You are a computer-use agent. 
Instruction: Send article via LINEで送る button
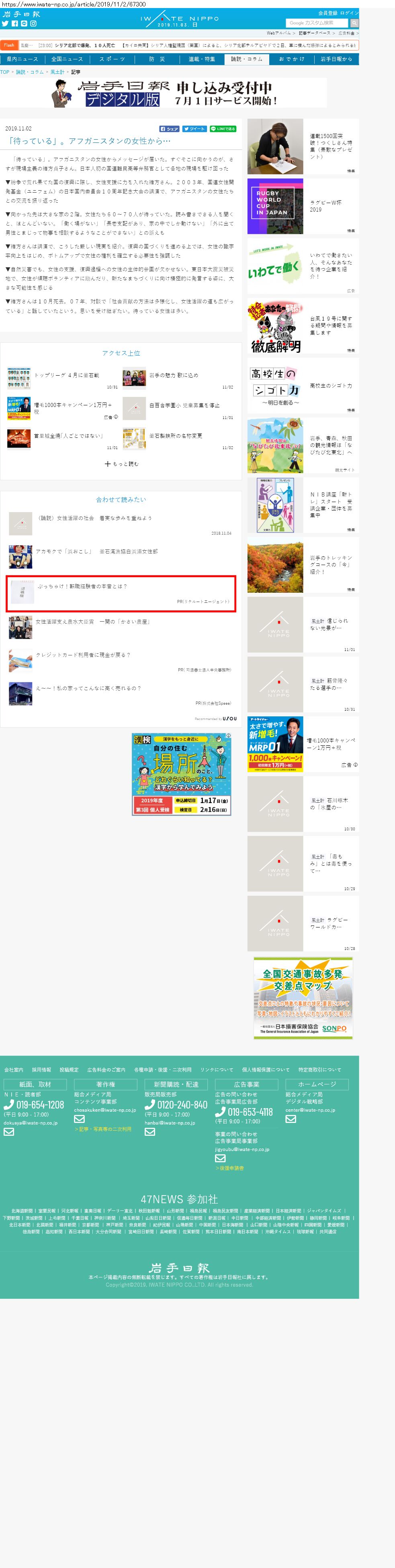[x=223, y=129]
